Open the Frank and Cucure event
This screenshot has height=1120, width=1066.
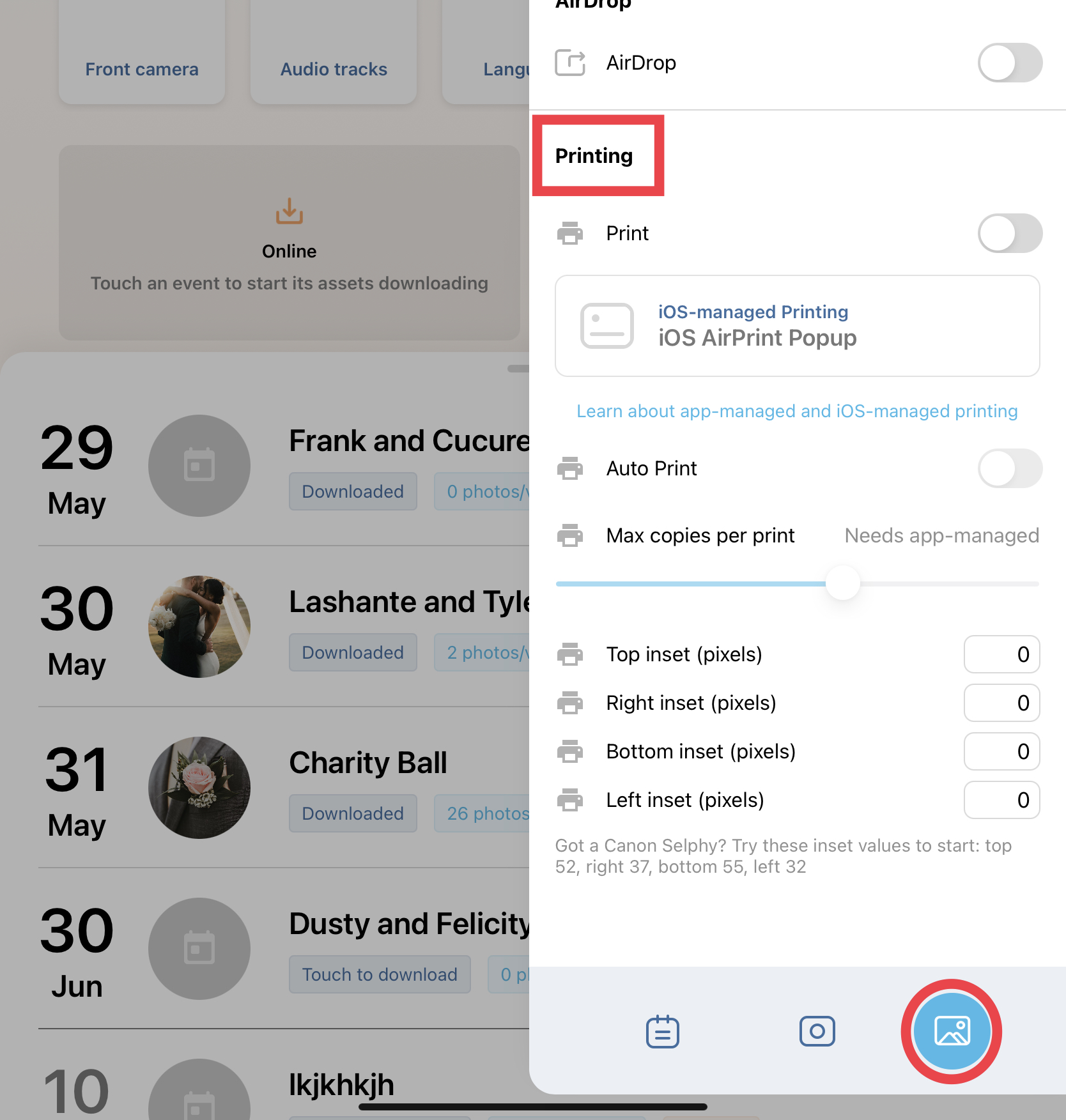click(x=409, y=441)
